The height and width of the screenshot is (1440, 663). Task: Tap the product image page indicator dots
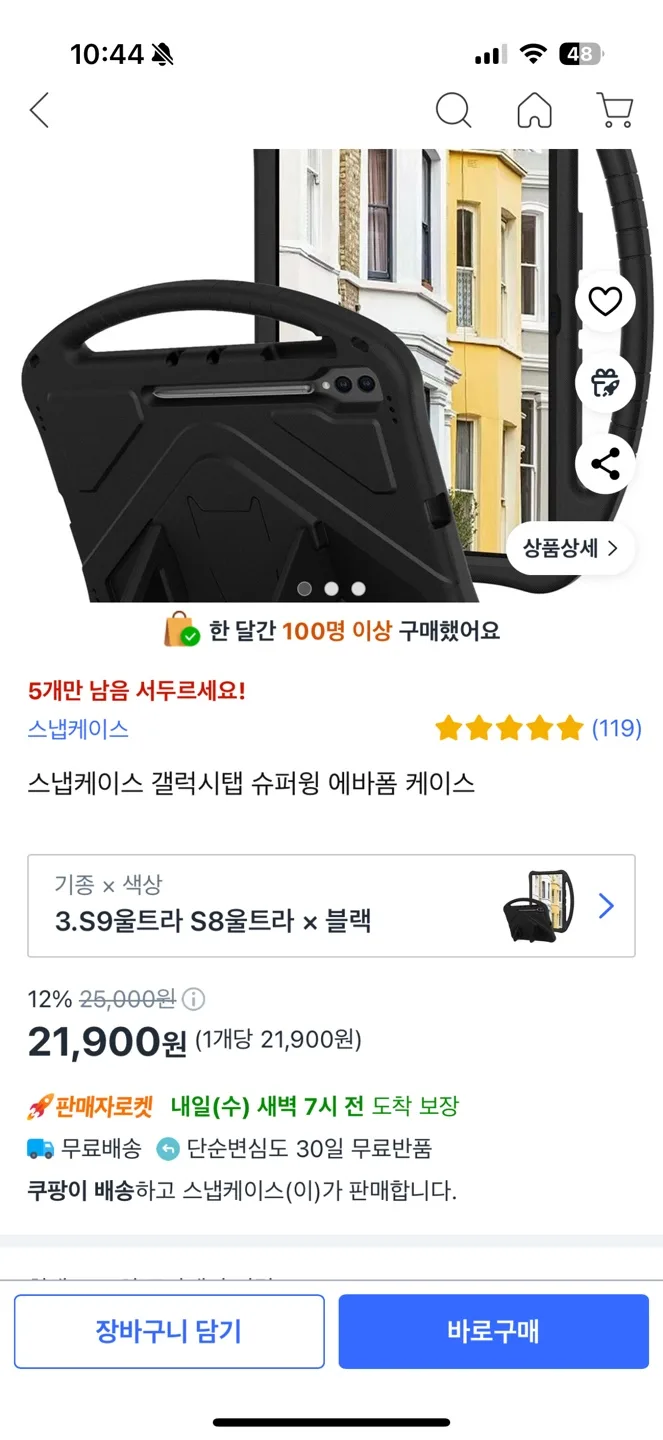click(x=331, y=589)
